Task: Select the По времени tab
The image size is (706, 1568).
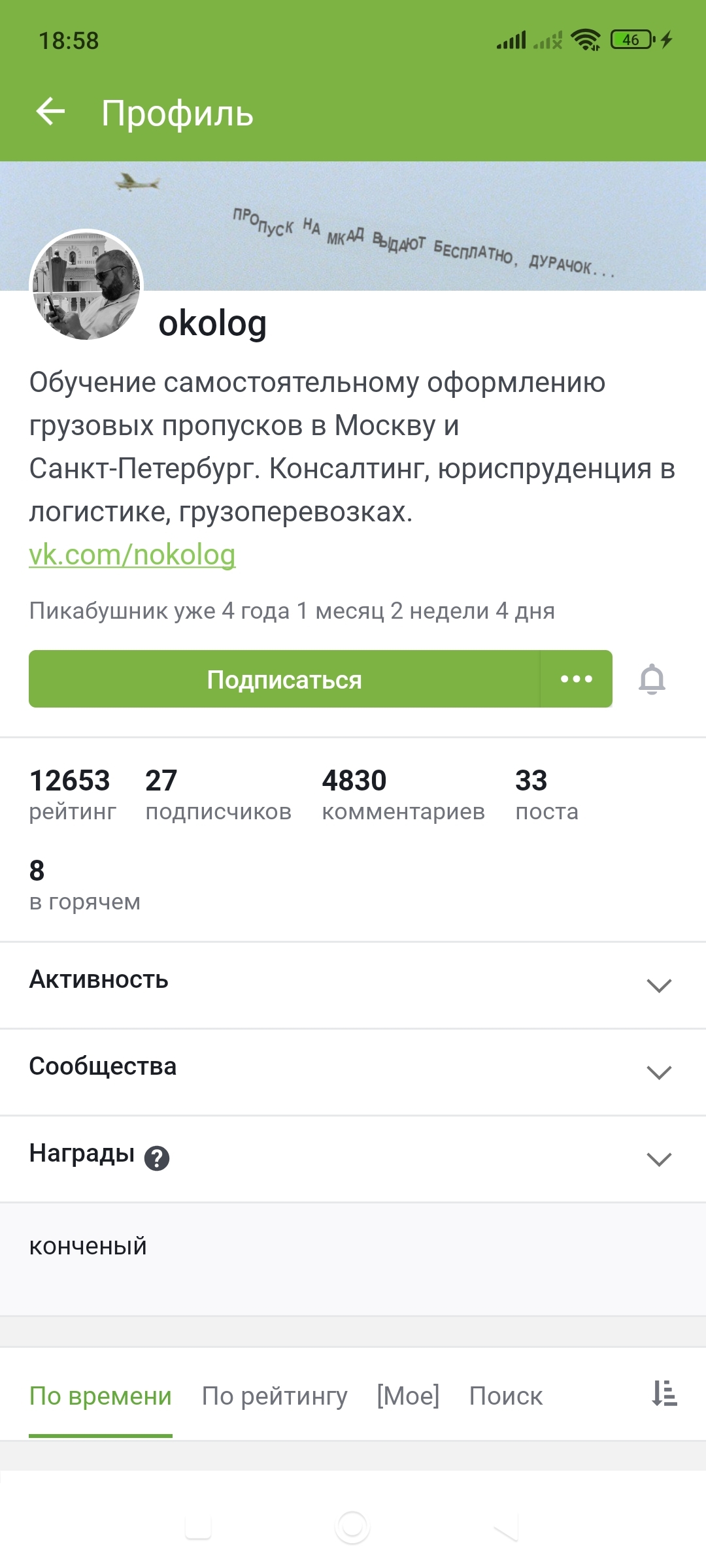Action: pyautogui.click(x=101, y=1396)
